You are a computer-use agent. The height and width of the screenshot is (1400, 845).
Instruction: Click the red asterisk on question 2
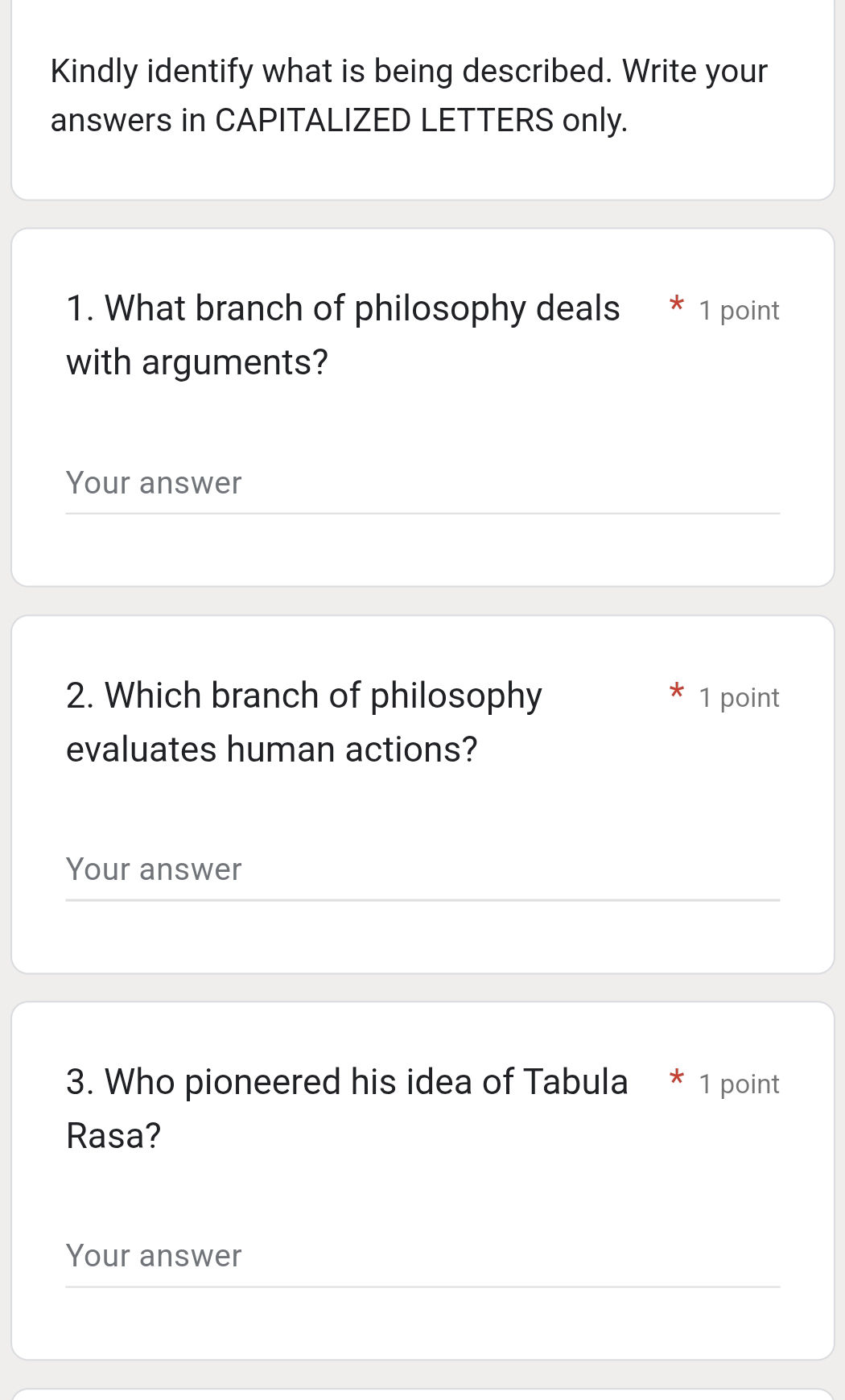(x=676, y=692)
